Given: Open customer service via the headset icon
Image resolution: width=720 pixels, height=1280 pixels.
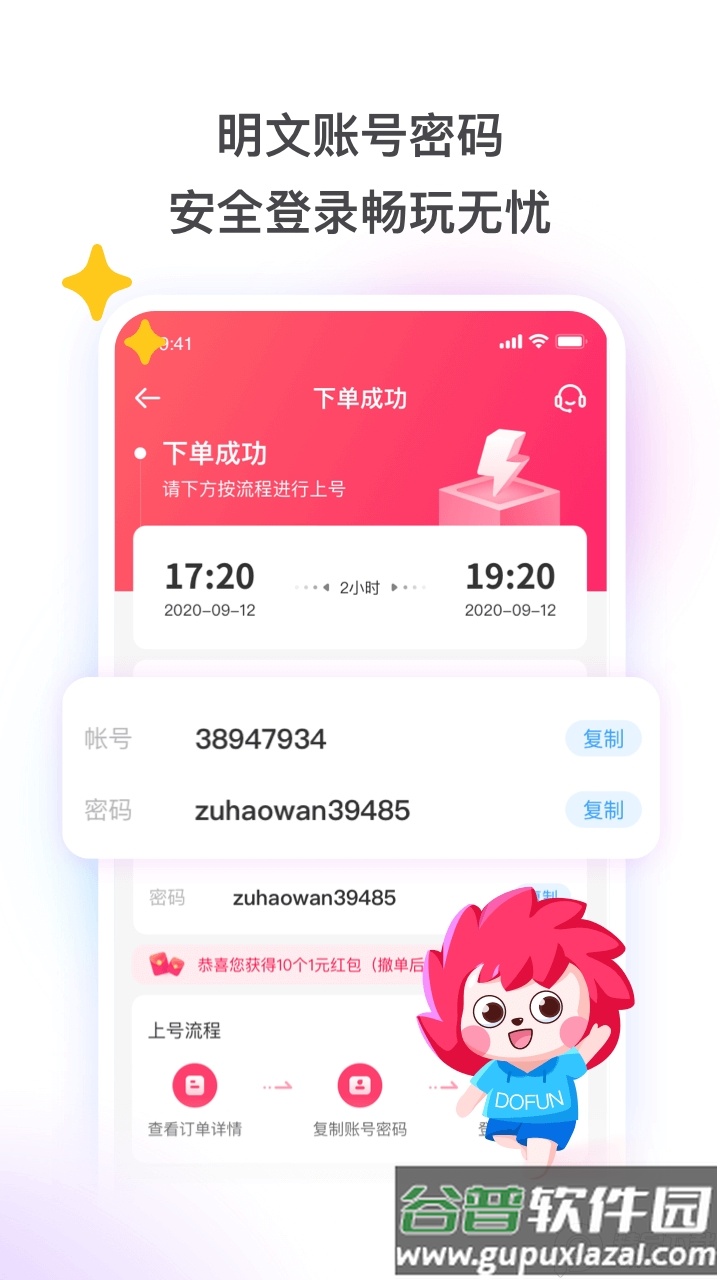Looking at the screenshot, I should click(x=568, y=398).
